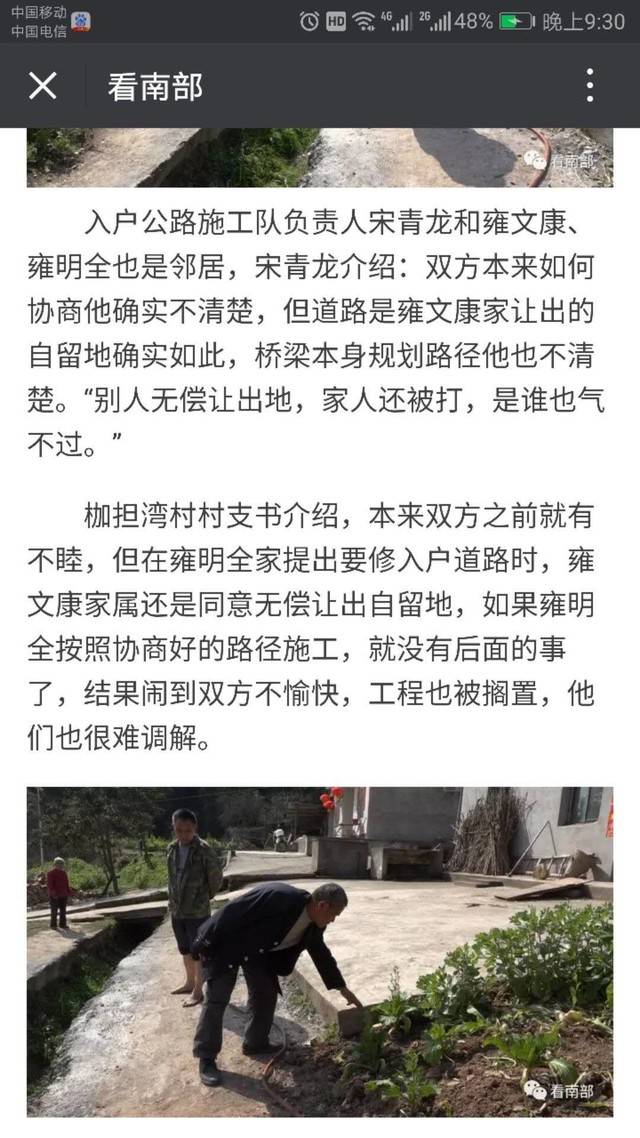The height and width of the screenshot is (1138, 640).
Task: View the photo of men by the garden
Action: click(320, 950)
